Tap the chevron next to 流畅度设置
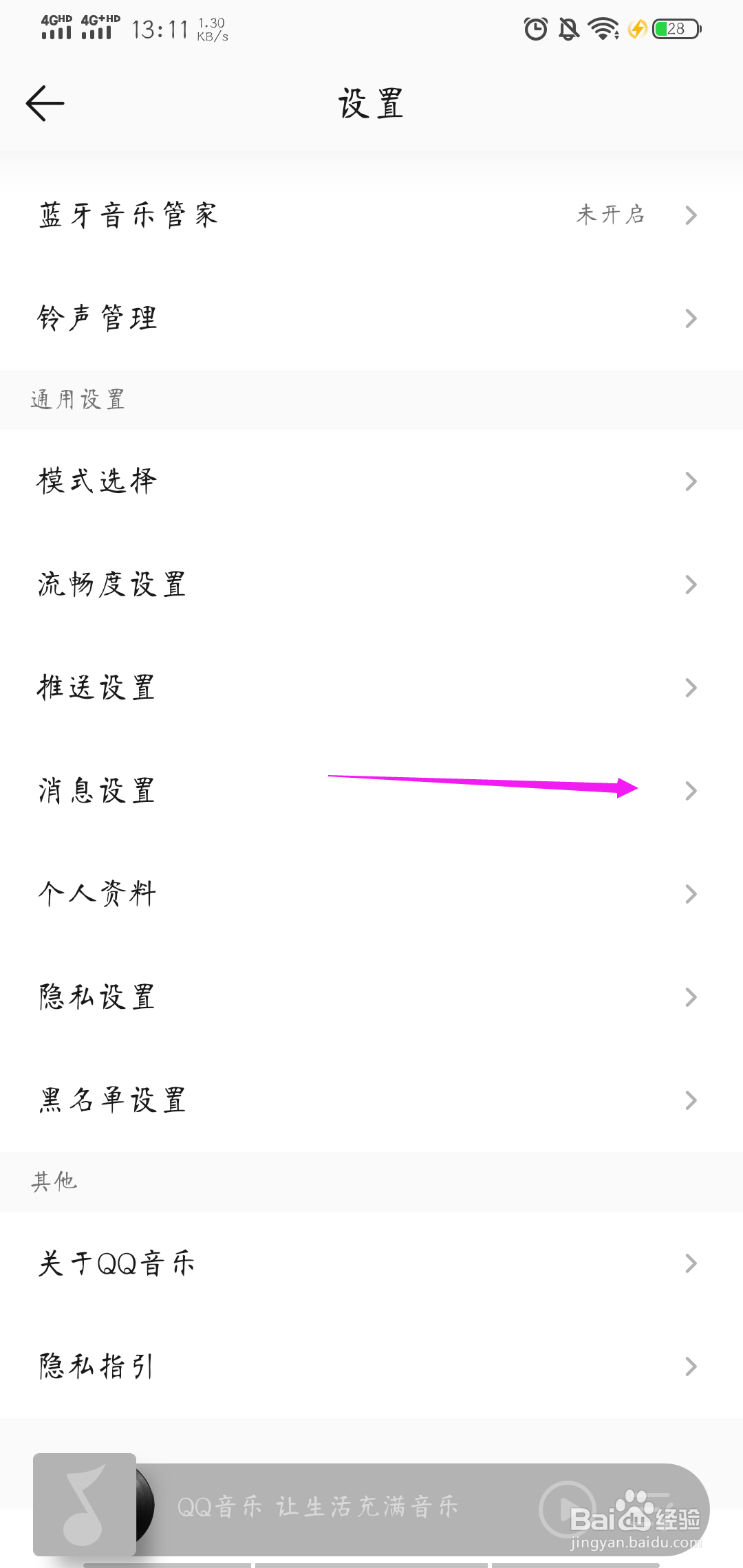 690,585
